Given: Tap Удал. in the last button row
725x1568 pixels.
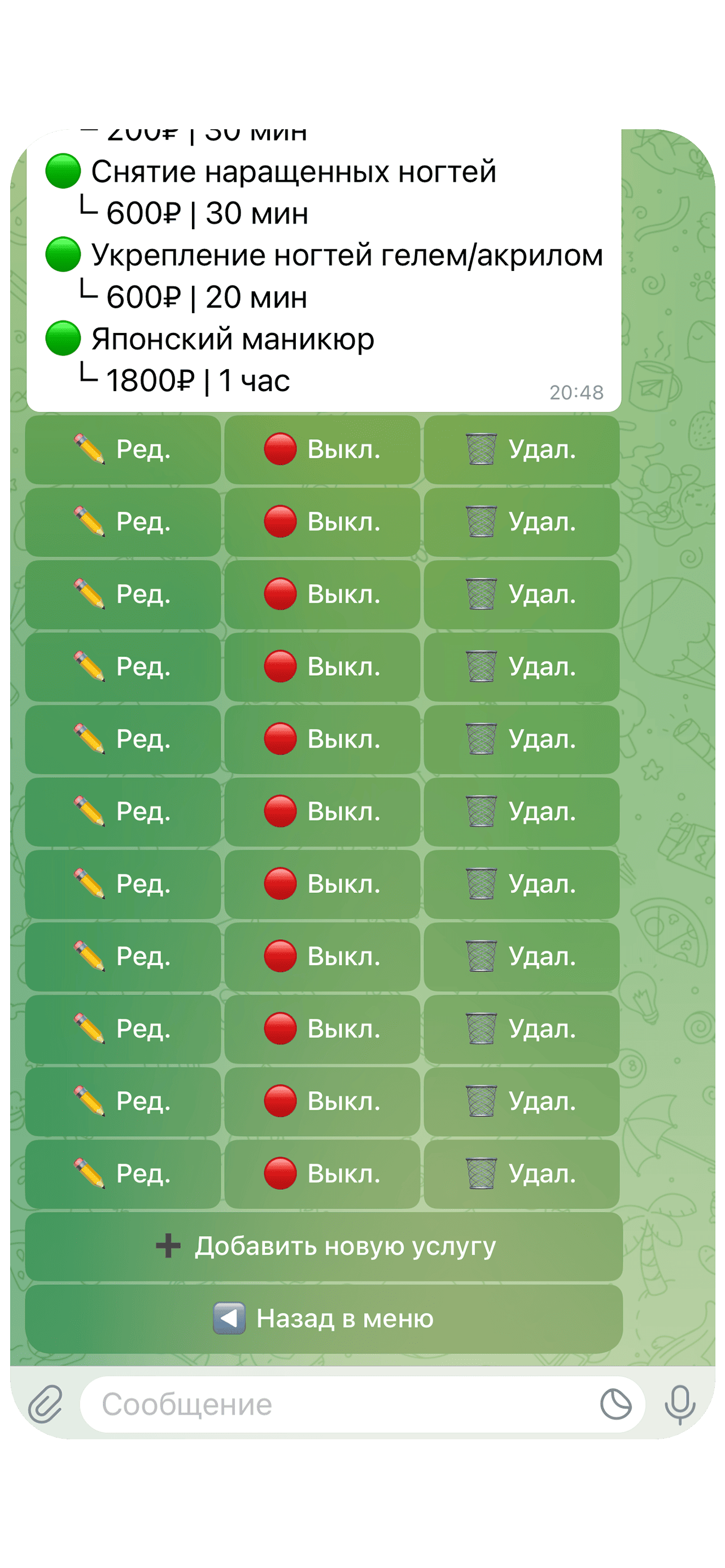Looking at the screenshot, I should 522,1173.
